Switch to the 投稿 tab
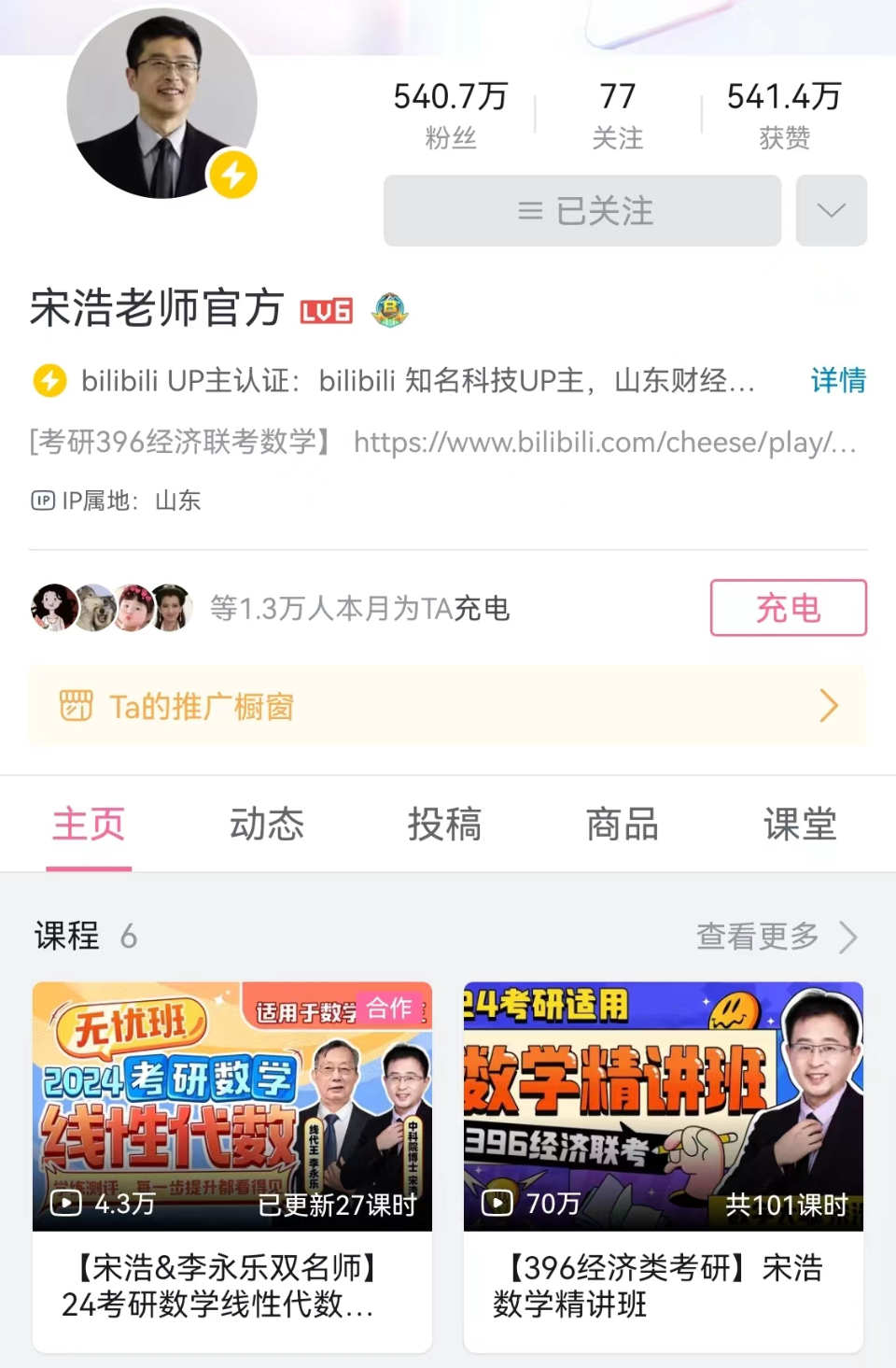The width and height of the screenshot is (896, 1368). [x=444, y=825]
